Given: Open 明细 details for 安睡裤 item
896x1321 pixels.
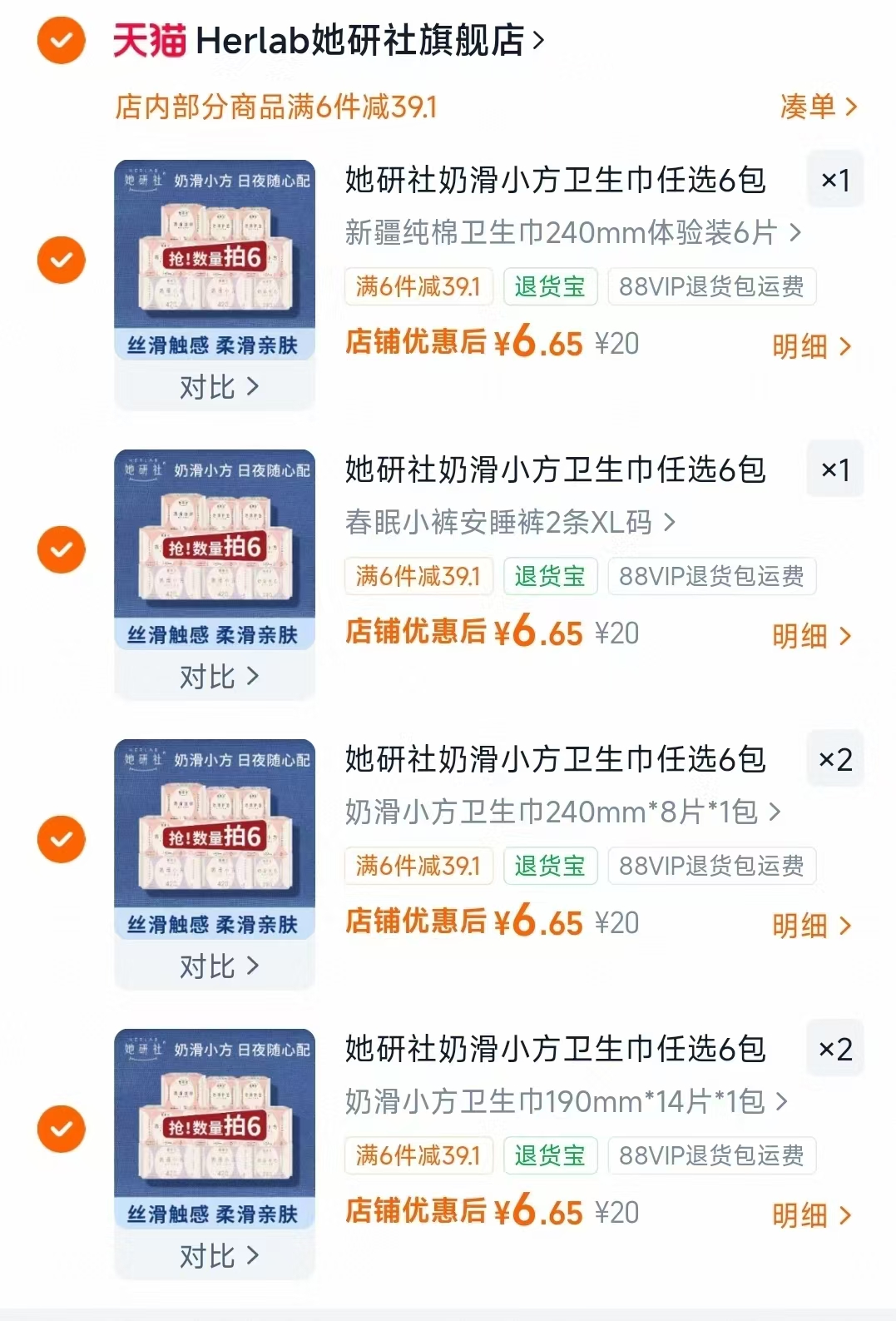Looking at the screenshot, I should pos(813,636).
